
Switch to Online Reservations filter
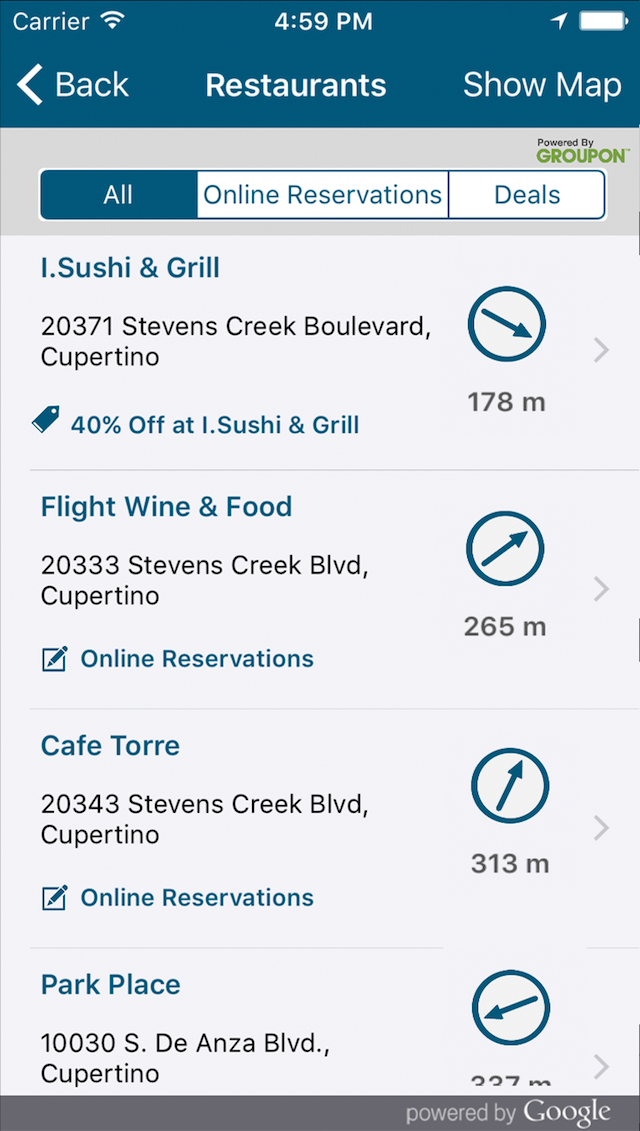tap(322, 195)
